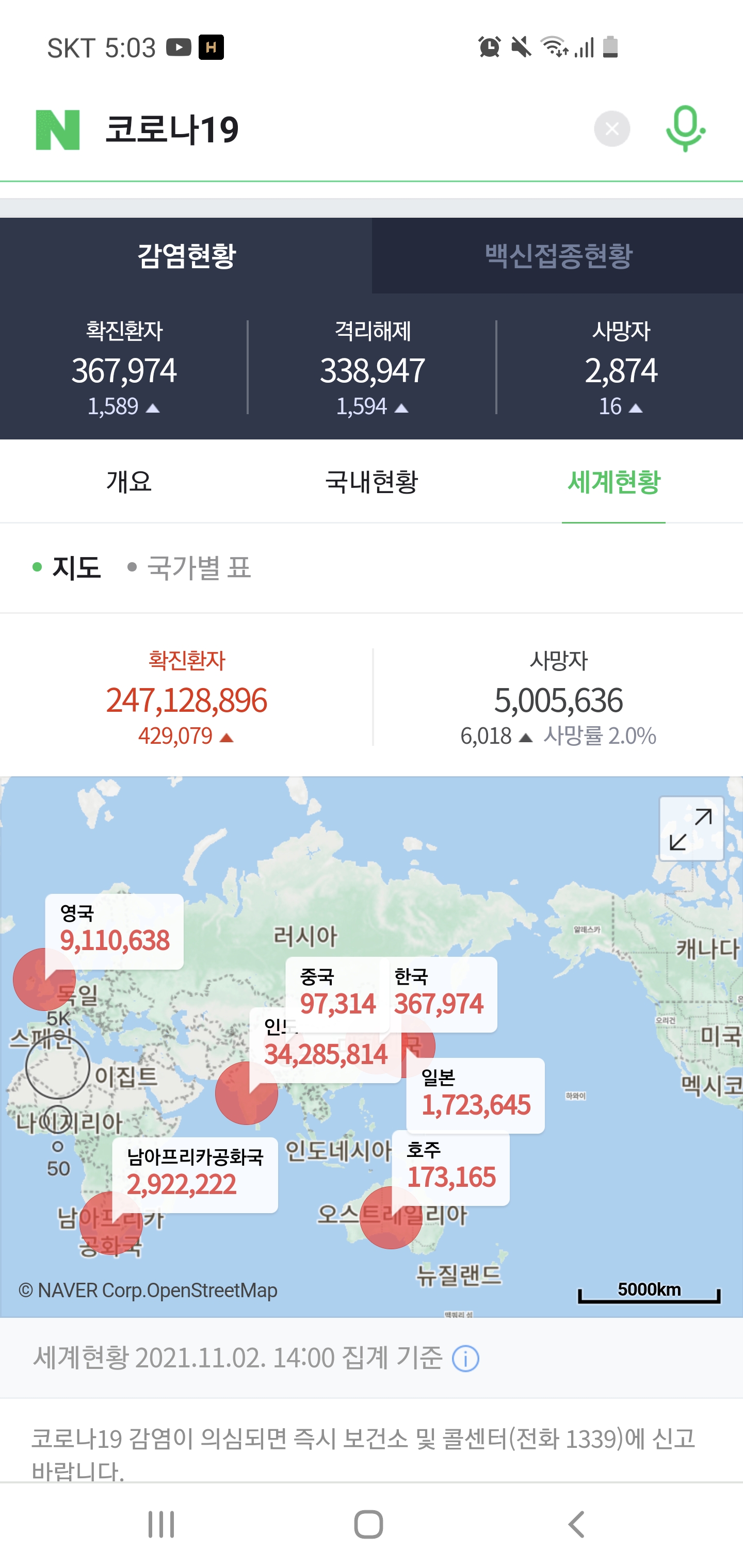Open the 코로나19 search field

point(341,129)
